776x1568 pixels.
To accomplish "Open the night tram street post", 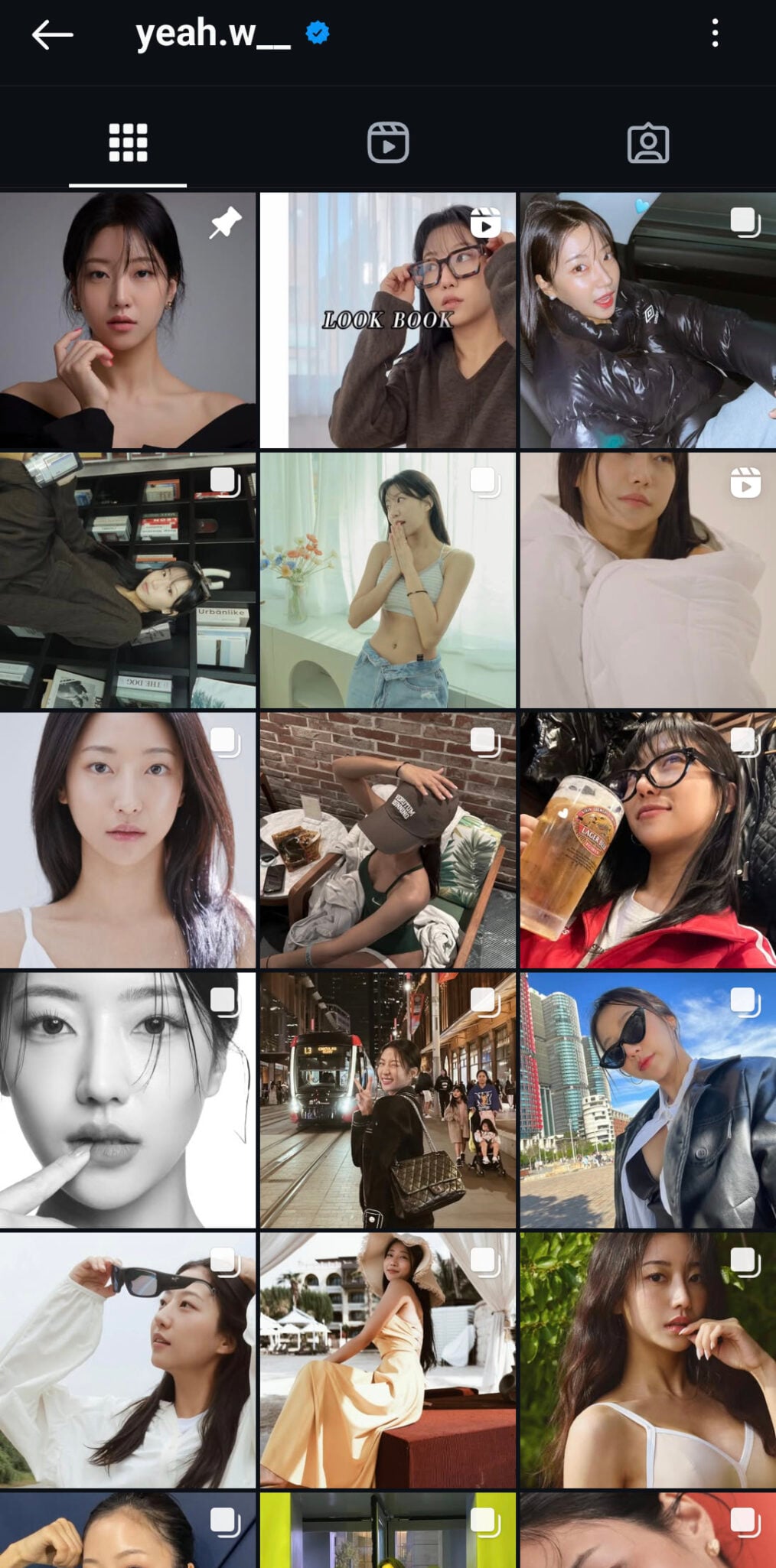I will (388, 1100).
